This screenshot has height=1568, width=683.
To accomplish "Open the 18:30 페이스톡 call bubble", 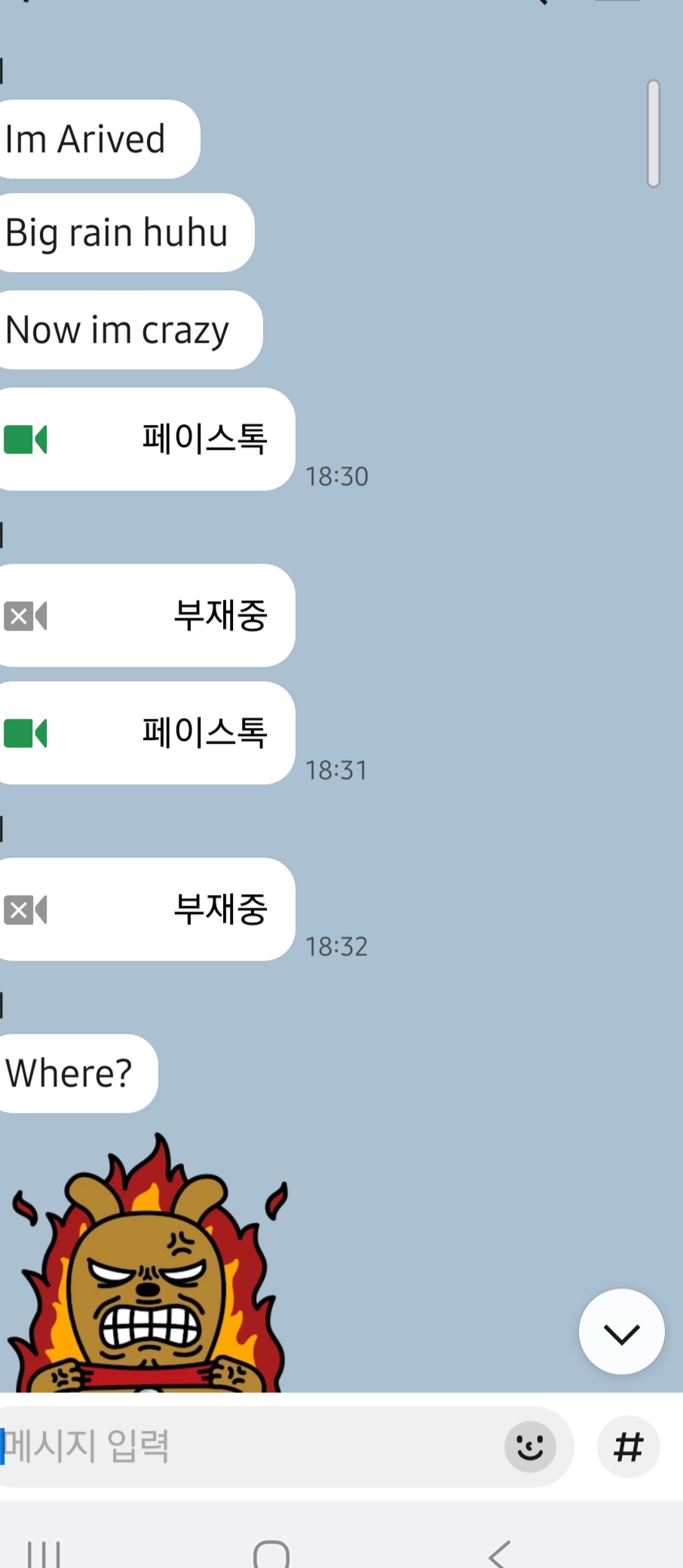I will click(x=143, y=439).
